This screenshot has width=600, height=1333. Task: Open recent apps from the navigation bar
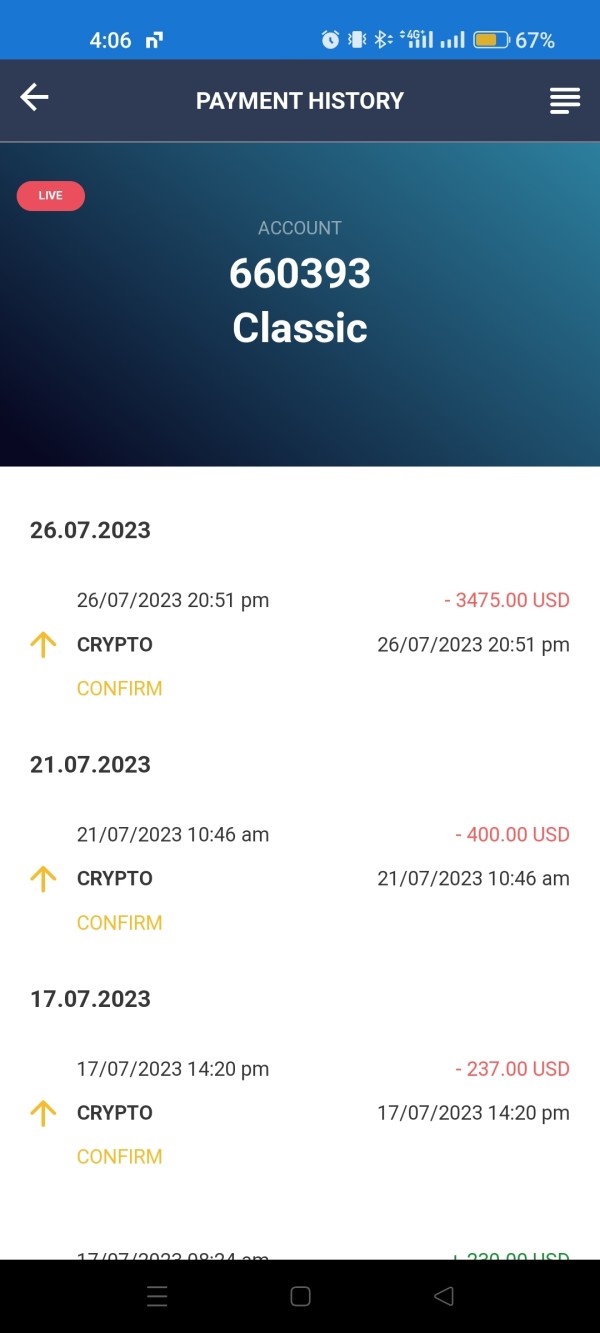[x=157, y=1296]
